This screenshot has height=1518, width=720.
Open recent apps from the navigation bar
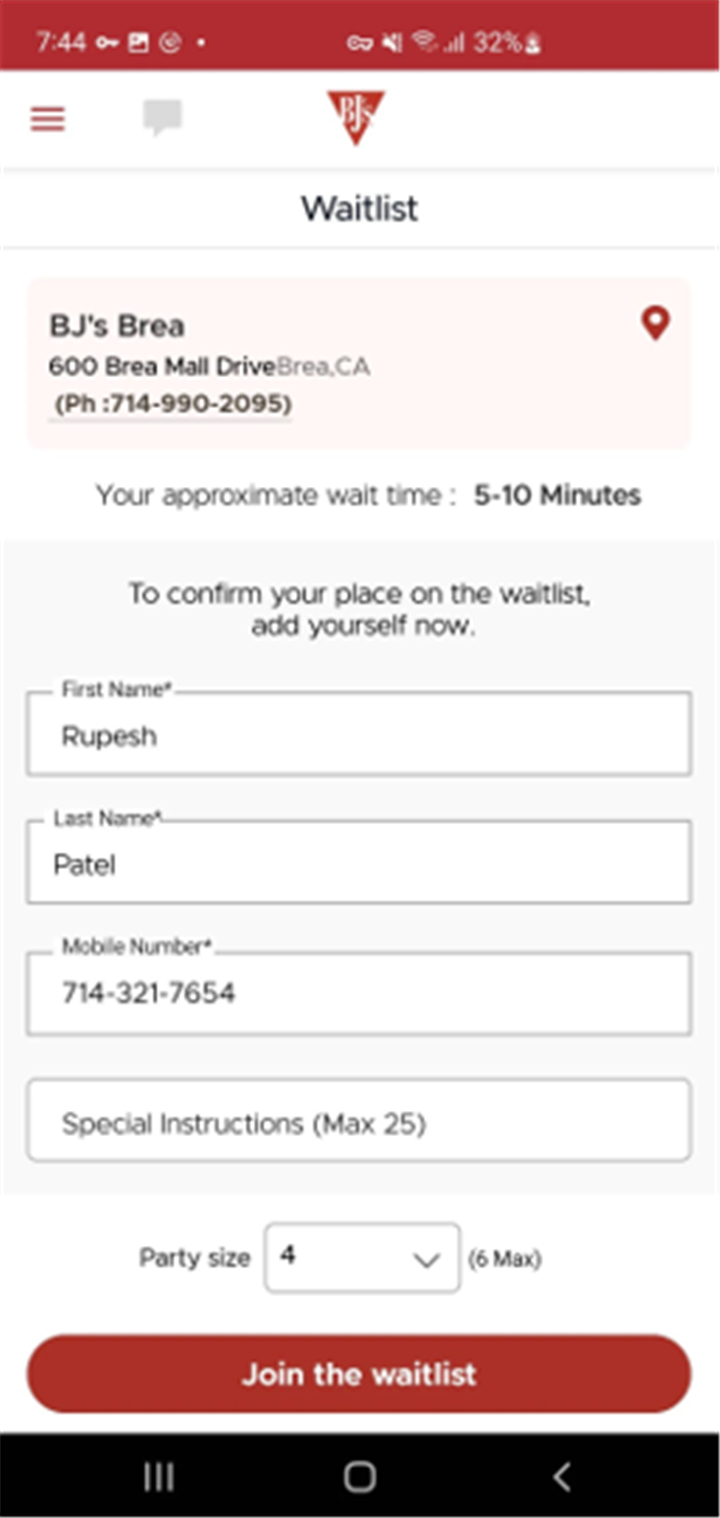pos(159,1476)
